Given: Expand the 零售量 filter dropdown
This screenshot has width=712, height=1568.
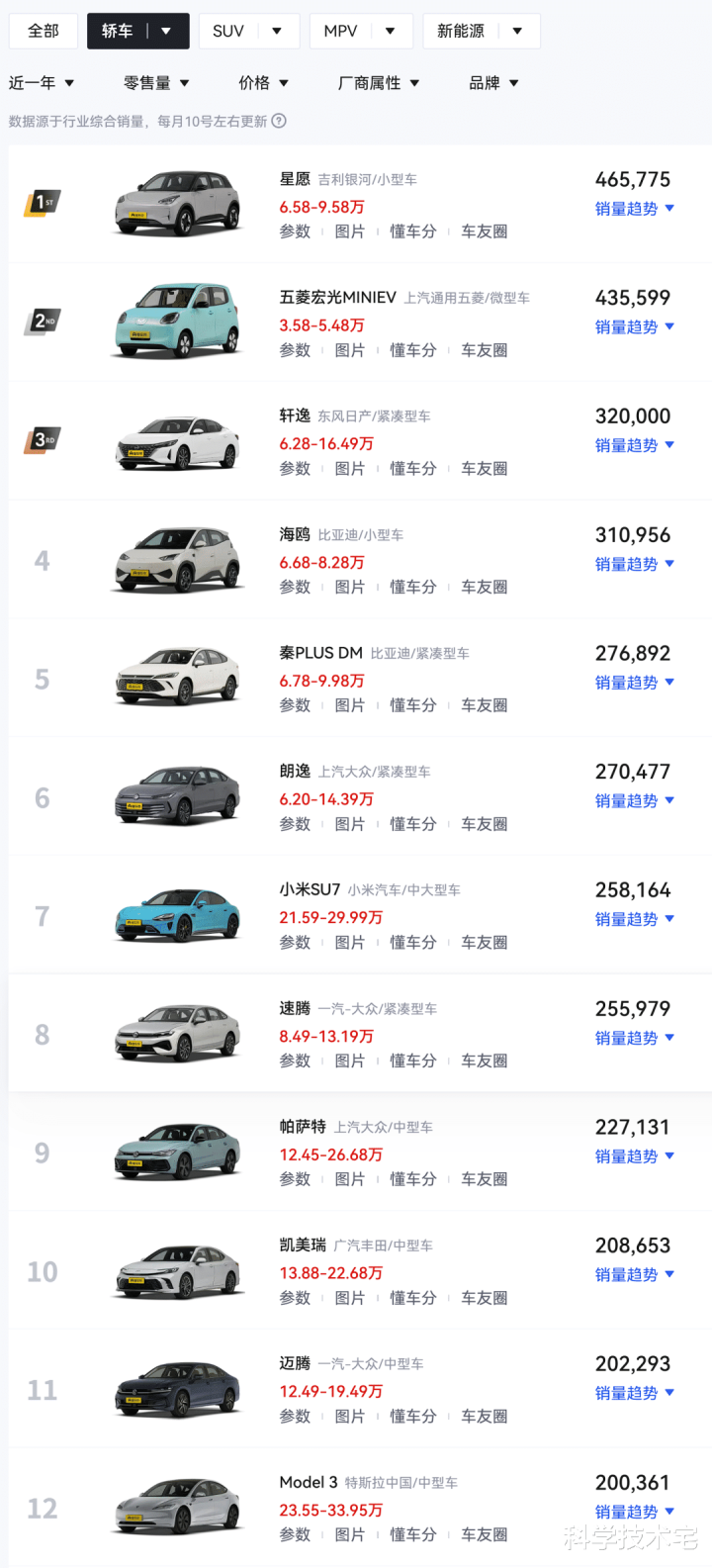Looking at the screenshot, I should coord(155,83).
